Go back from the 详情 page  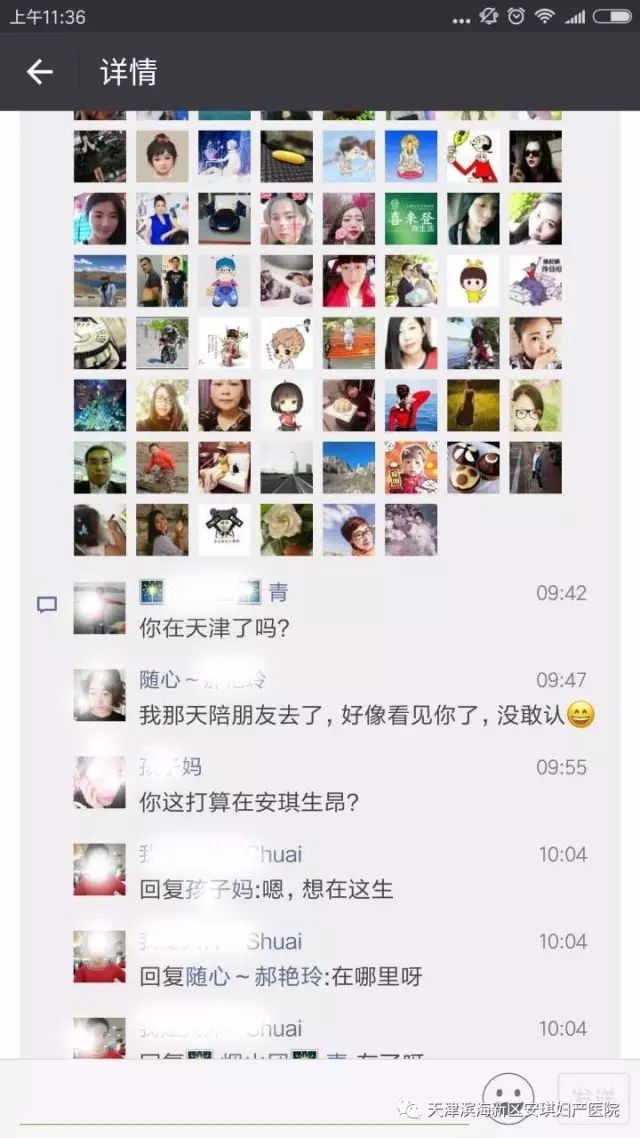39,72
